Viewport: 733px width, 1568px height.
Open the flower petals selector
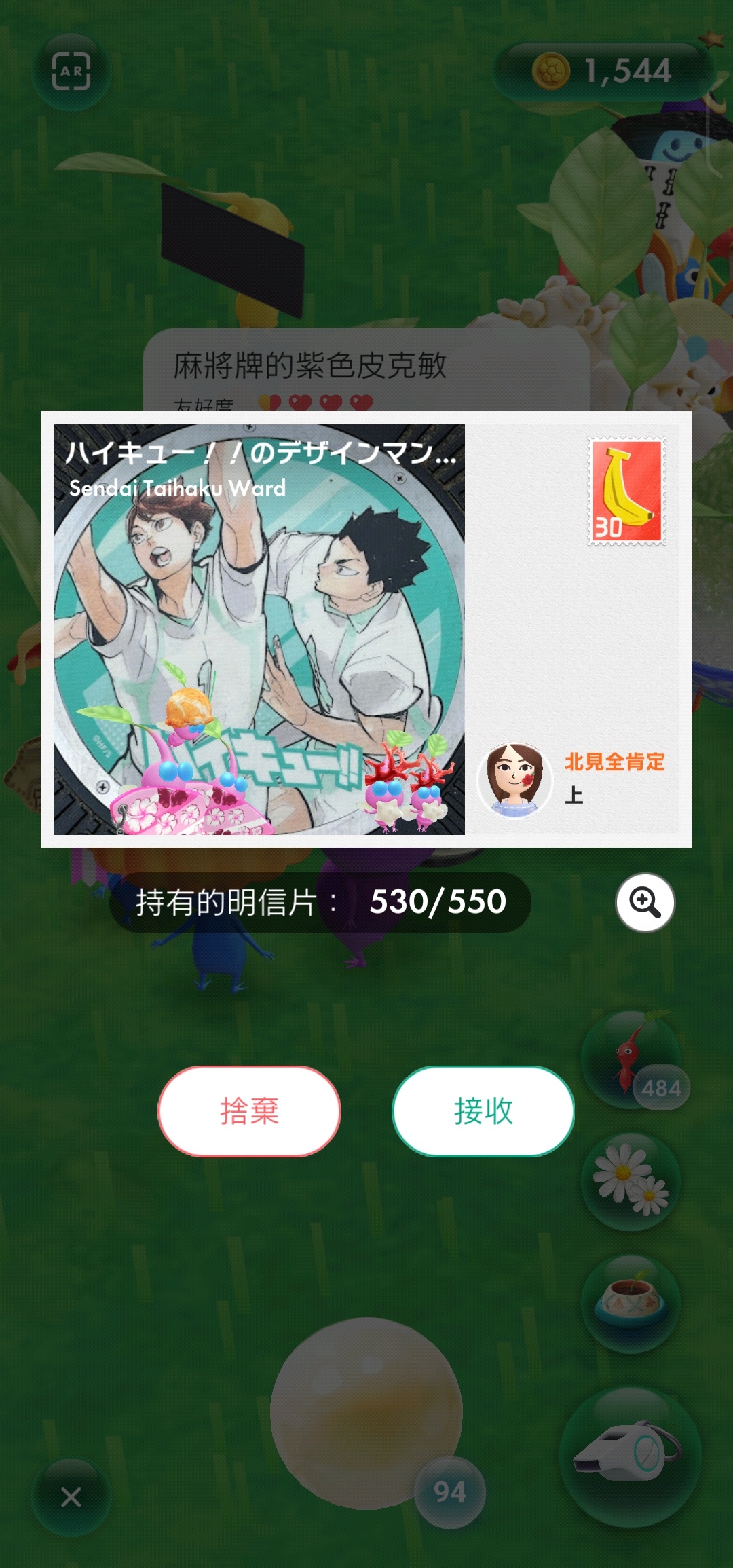click(x=631, y=1181)
